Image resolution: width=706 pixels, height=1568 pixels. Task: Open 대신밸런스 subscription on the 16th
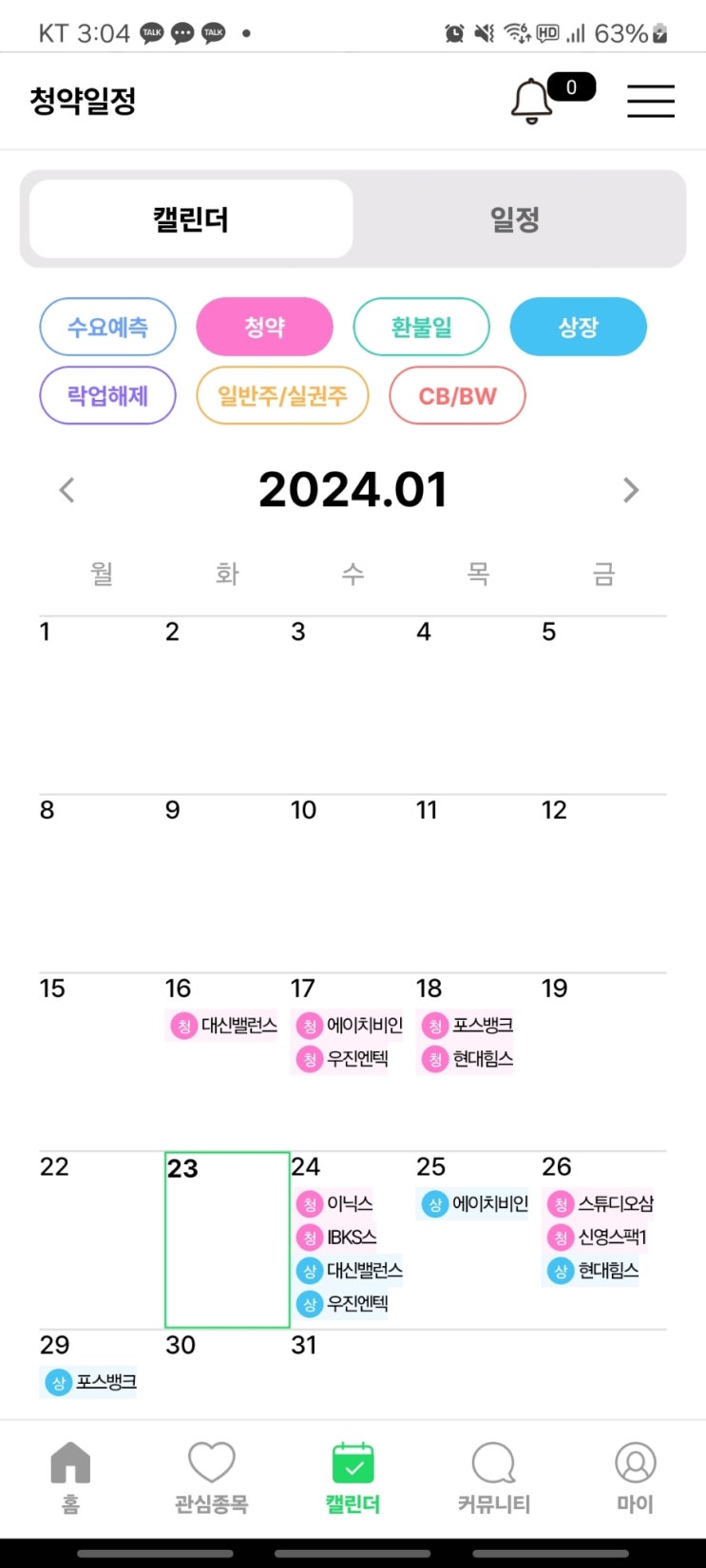(224, 1026)
